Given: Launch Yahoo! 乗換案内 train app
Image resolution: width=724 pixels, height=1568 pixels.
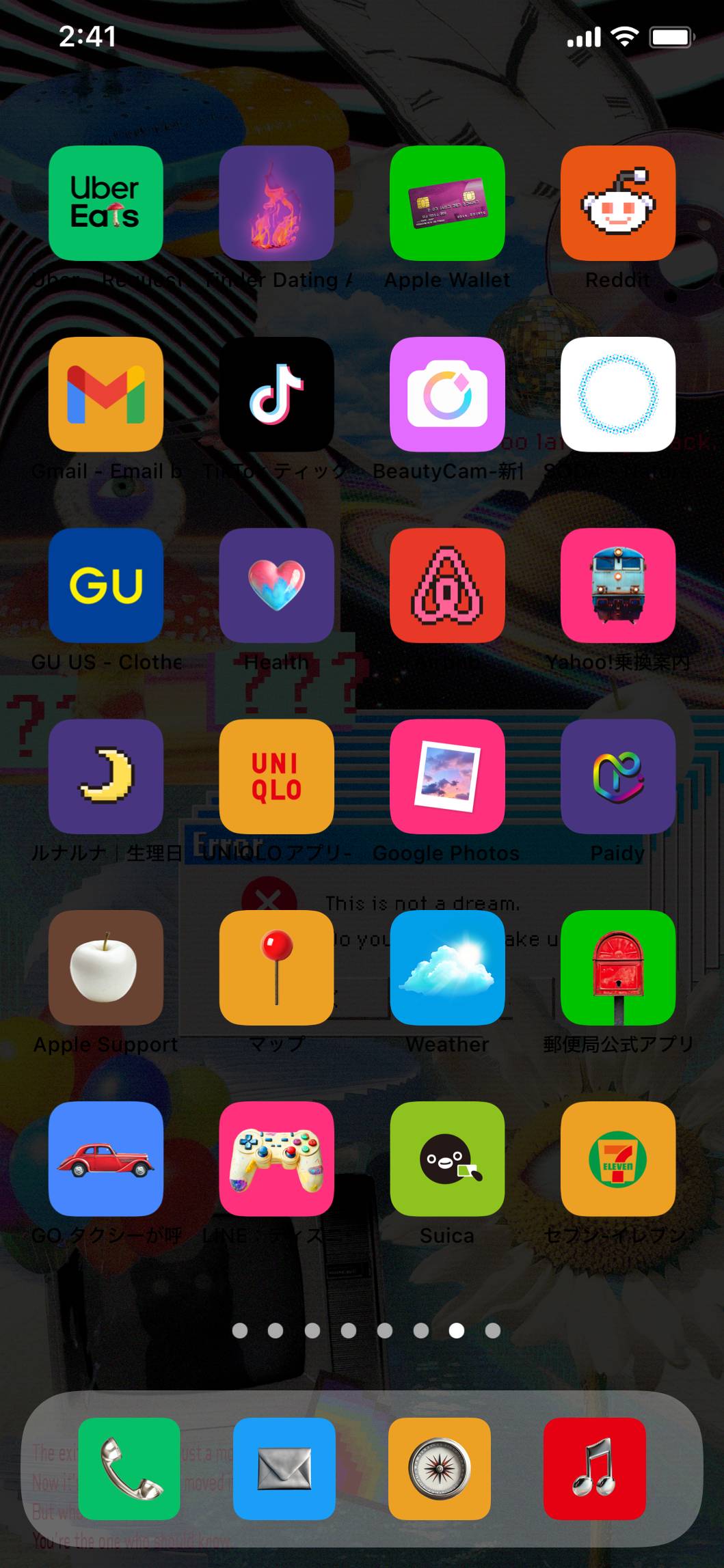Looking at the screenshot, I should point(617,586).
